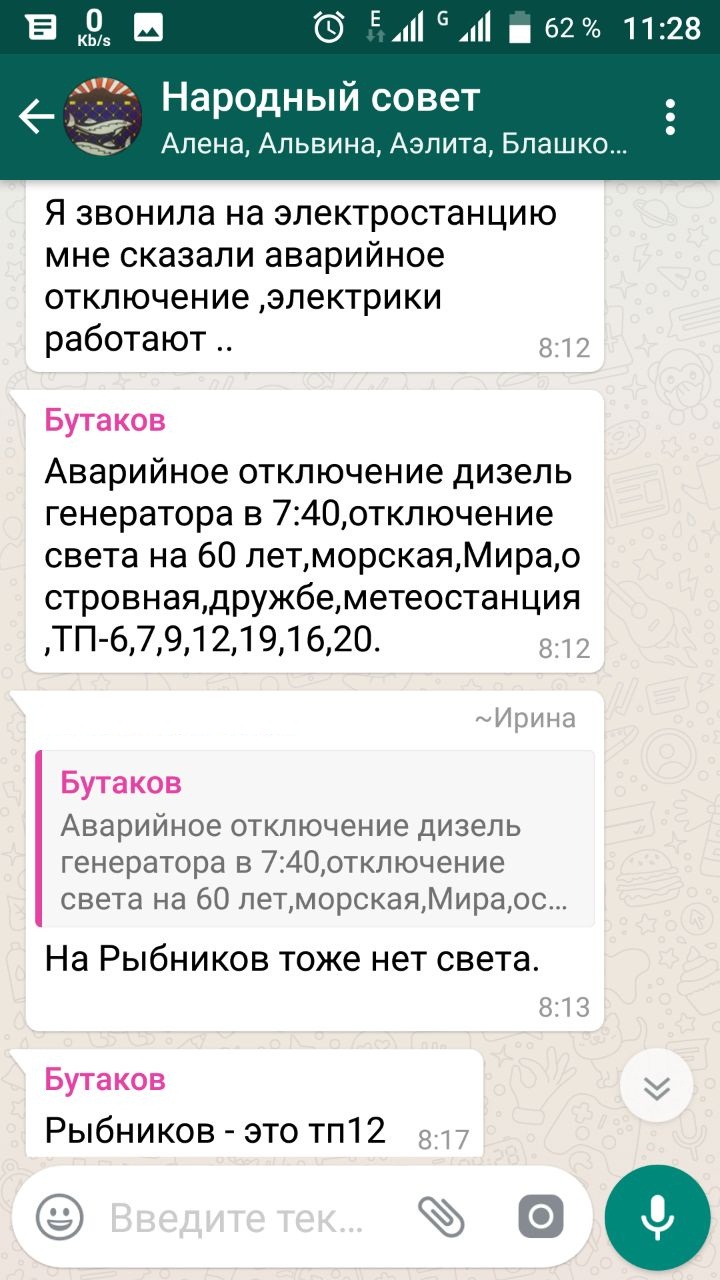
Task: Record a voice message
Action: (x=657, y=1217)
